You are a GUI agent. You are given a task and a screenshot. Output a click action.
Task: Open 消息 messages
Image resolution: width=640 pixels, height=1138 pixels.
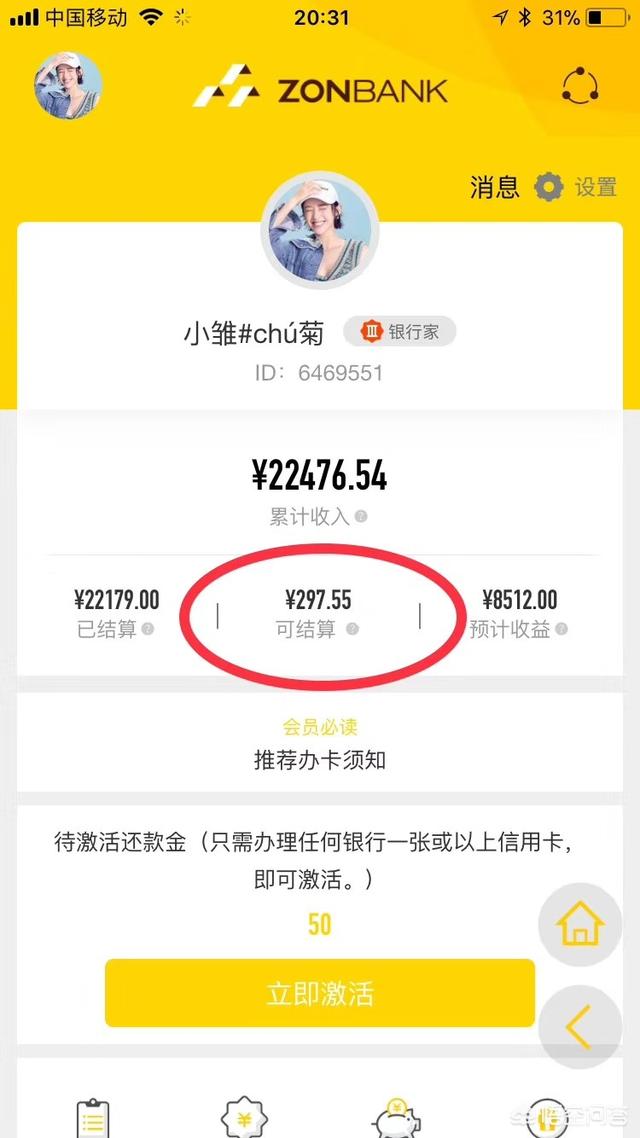pos(495,187)
